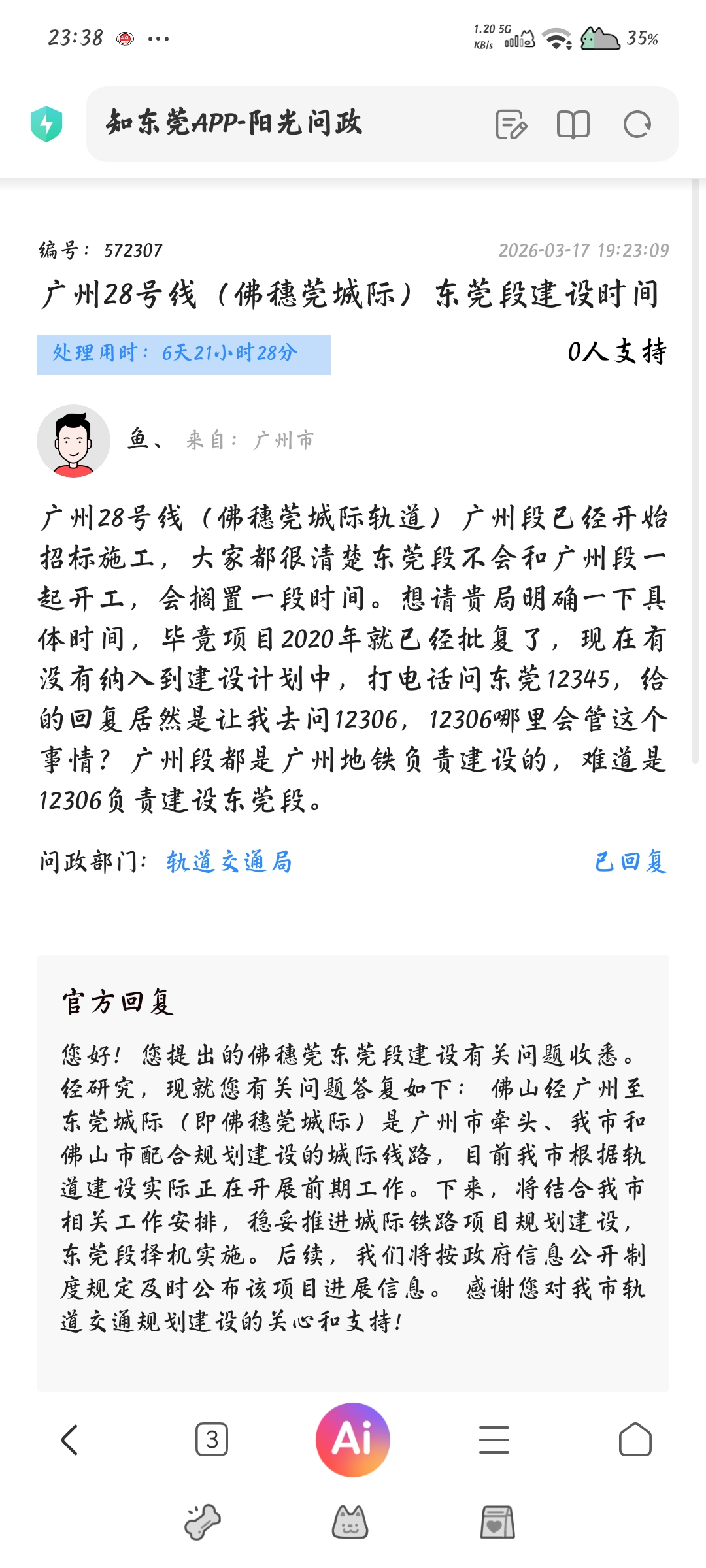This screenshot has height=1568, width=706.
Task: Go to the browser home page
Action: point(635,1440)
